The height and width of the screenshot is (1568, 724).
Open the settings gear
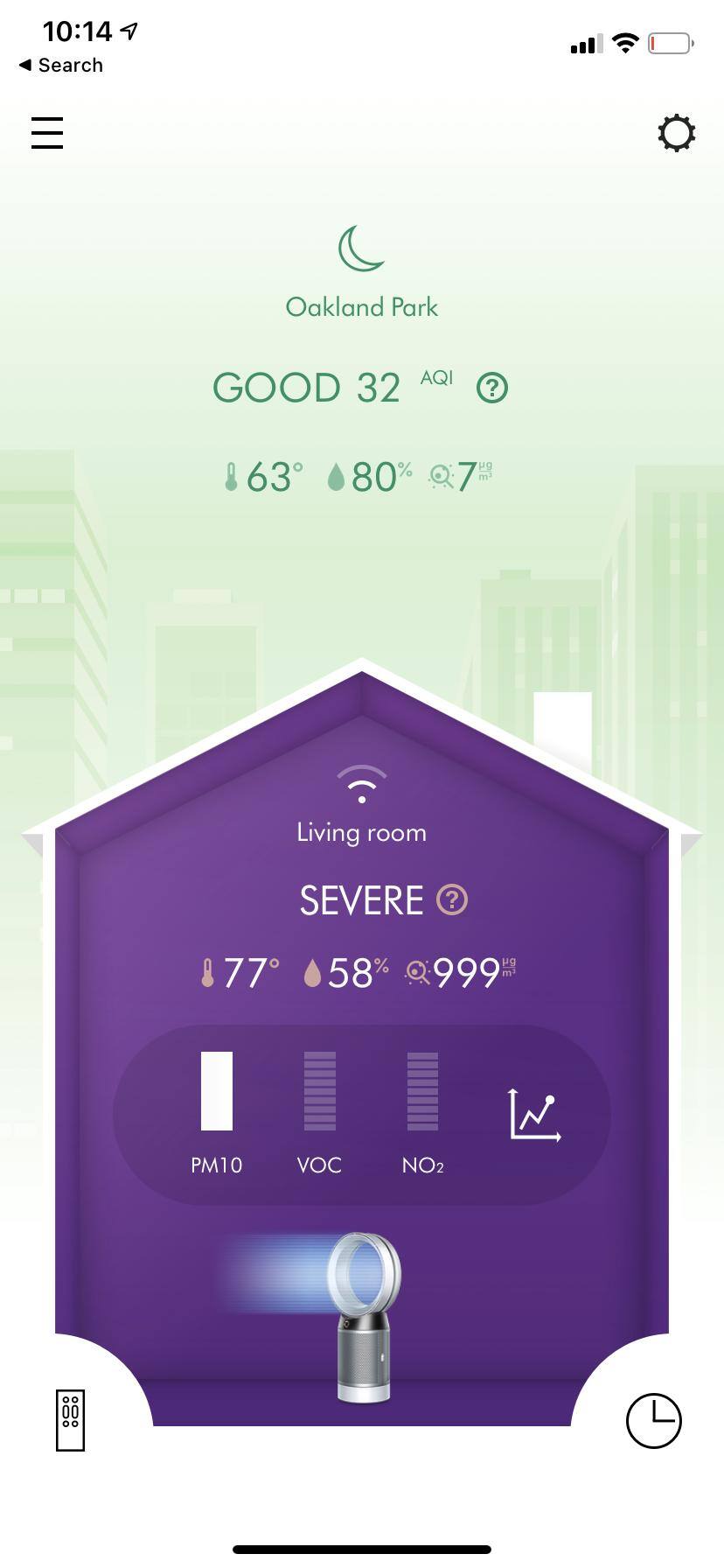point(676,133)
